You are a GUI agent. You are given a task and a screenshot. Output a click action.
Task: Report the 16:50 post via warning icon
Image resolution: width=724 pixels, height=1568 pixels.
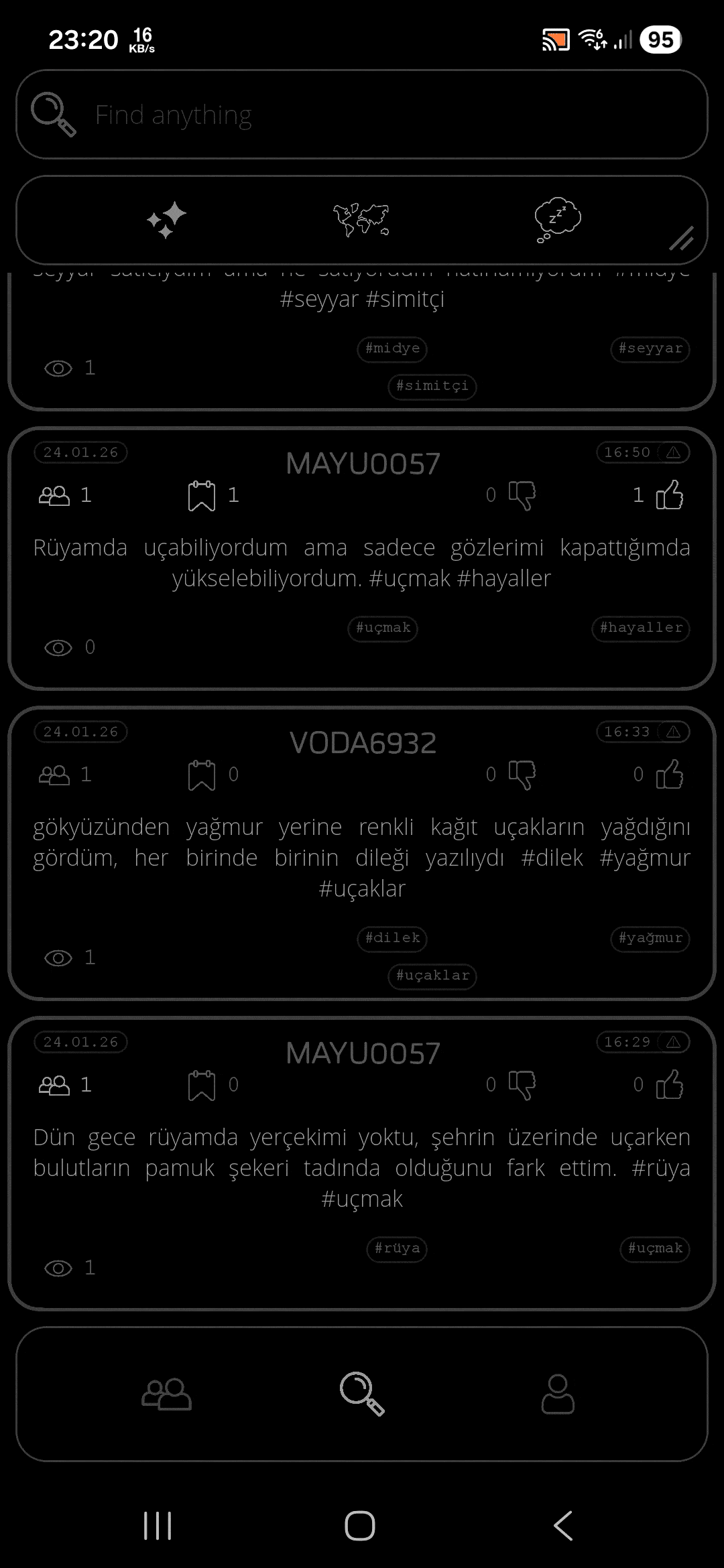[674, 453]
